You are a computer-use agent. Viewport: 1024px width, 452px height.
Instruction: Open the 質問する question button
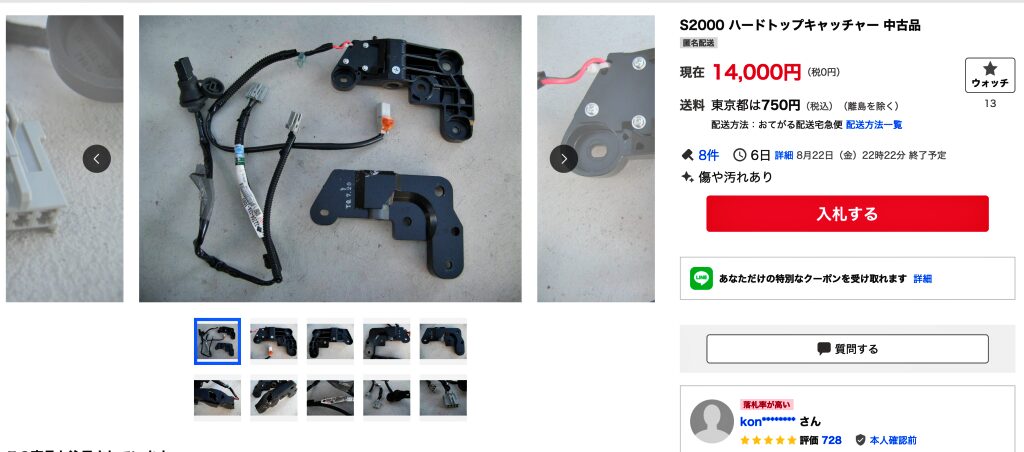846,349
